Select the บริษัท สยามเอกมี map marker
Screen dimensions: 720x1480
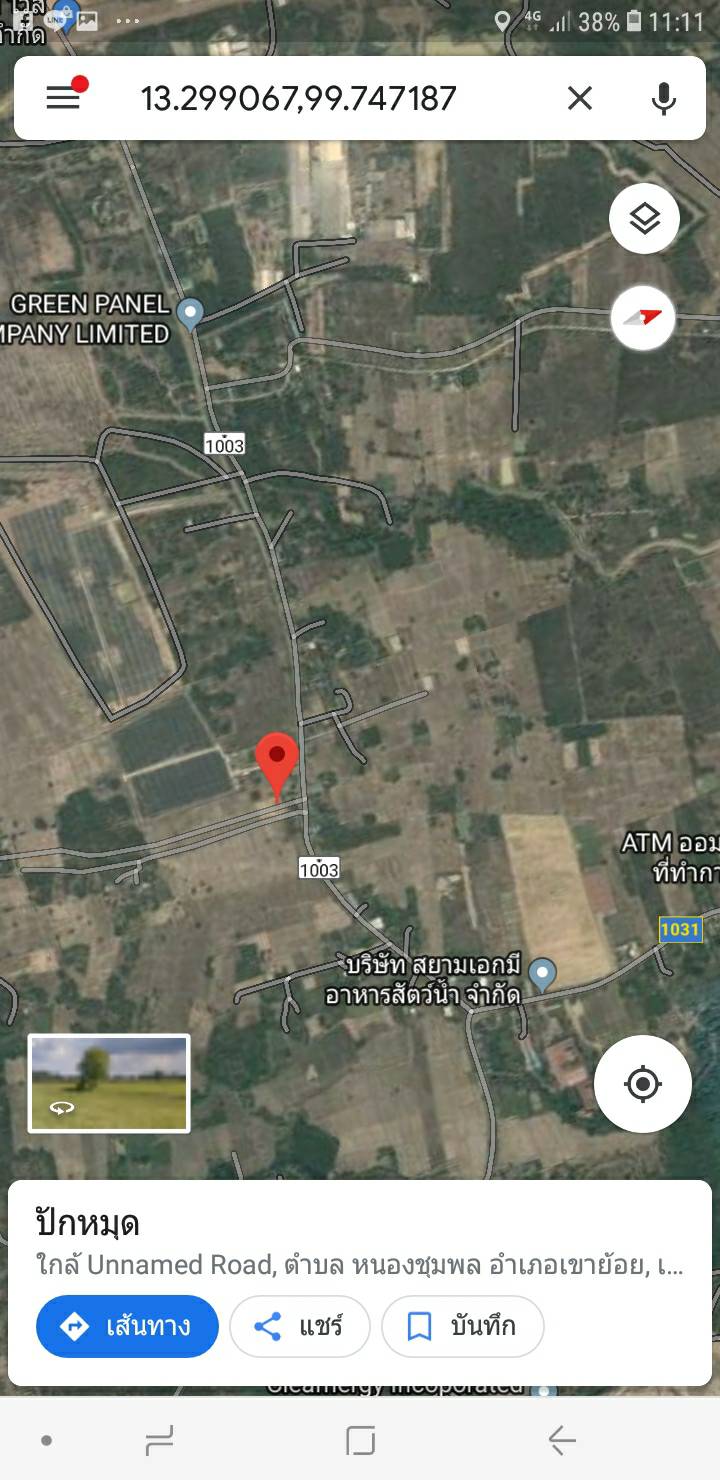(x=542, y=974)
